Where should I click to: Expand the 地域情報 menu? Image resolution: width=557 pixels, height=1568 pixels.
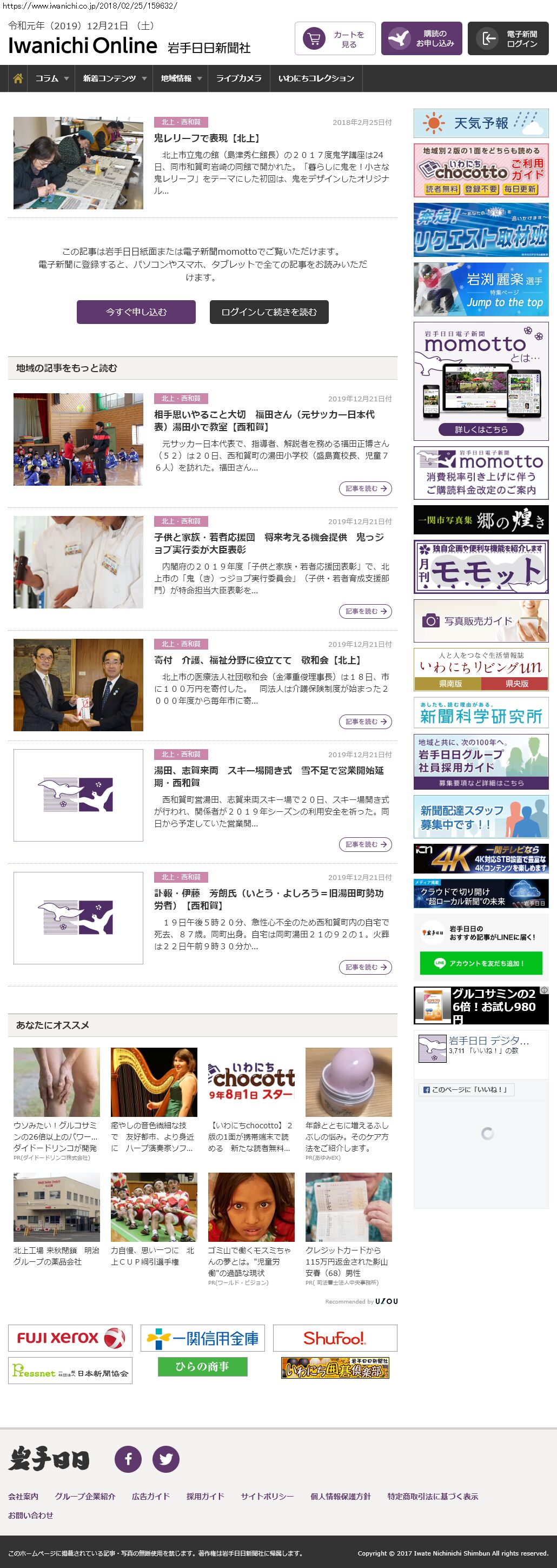[x=180, y=78]
